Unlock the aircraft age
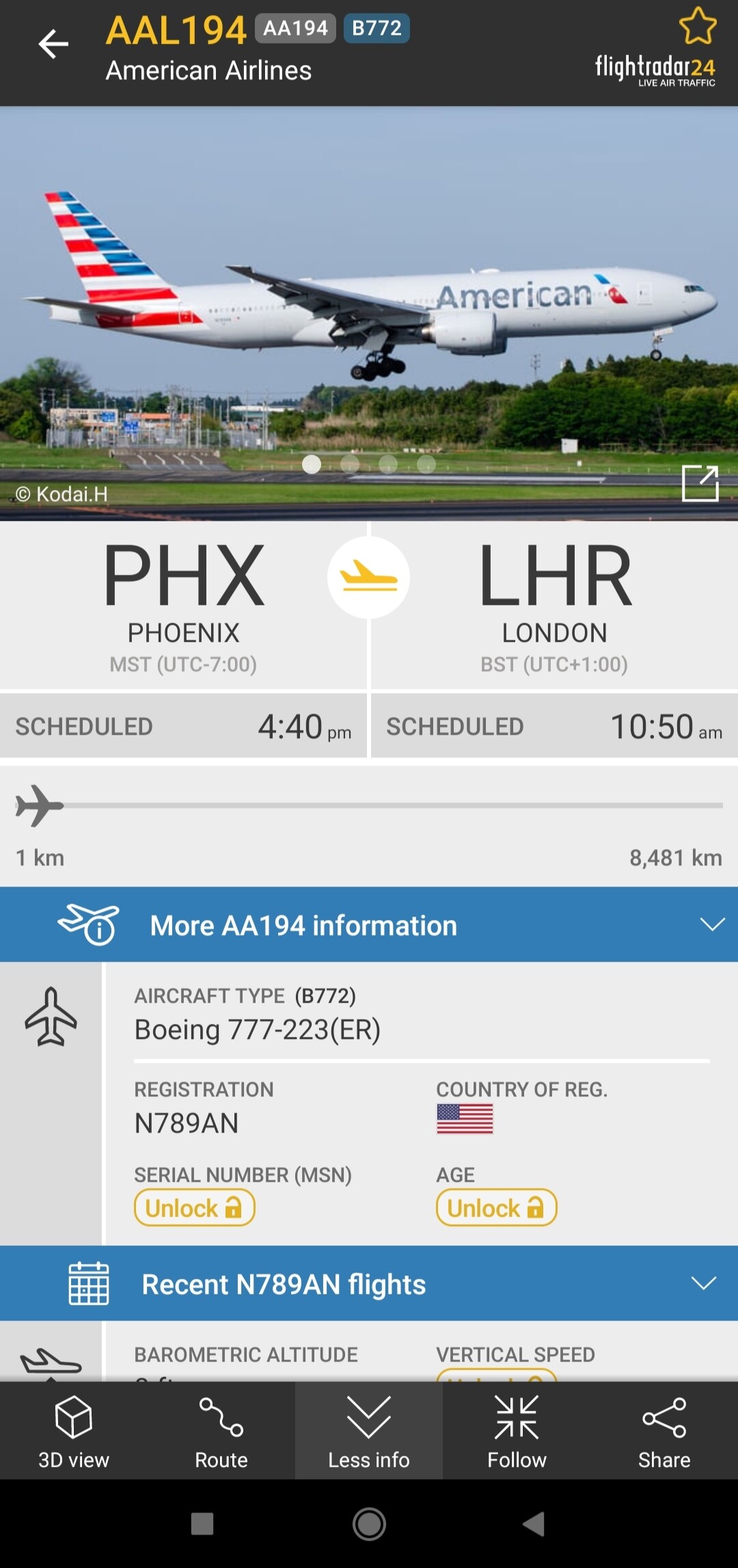 497,1208
